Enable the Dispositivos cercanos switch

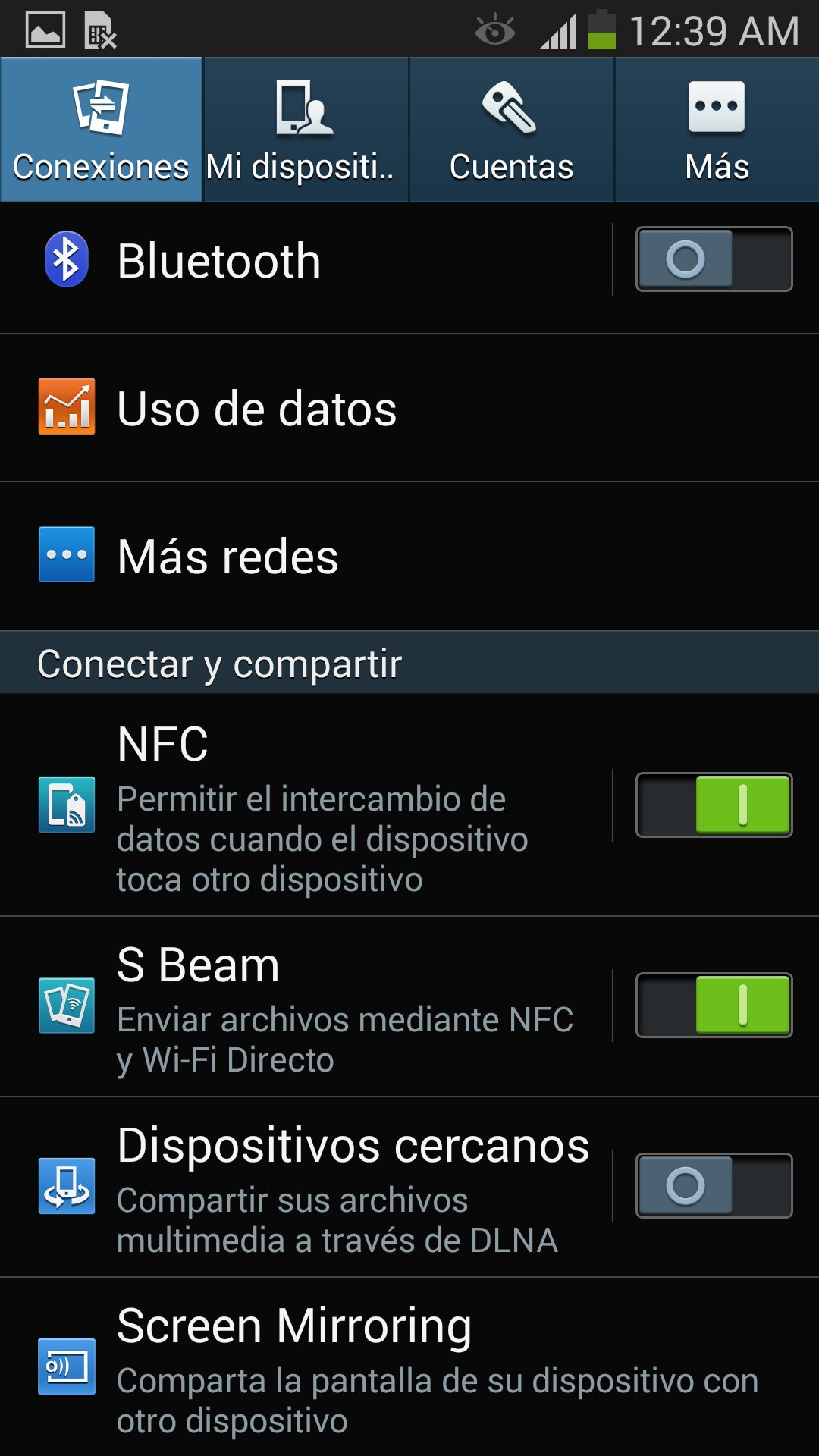pyautogui.click(x=714, y=1185)
